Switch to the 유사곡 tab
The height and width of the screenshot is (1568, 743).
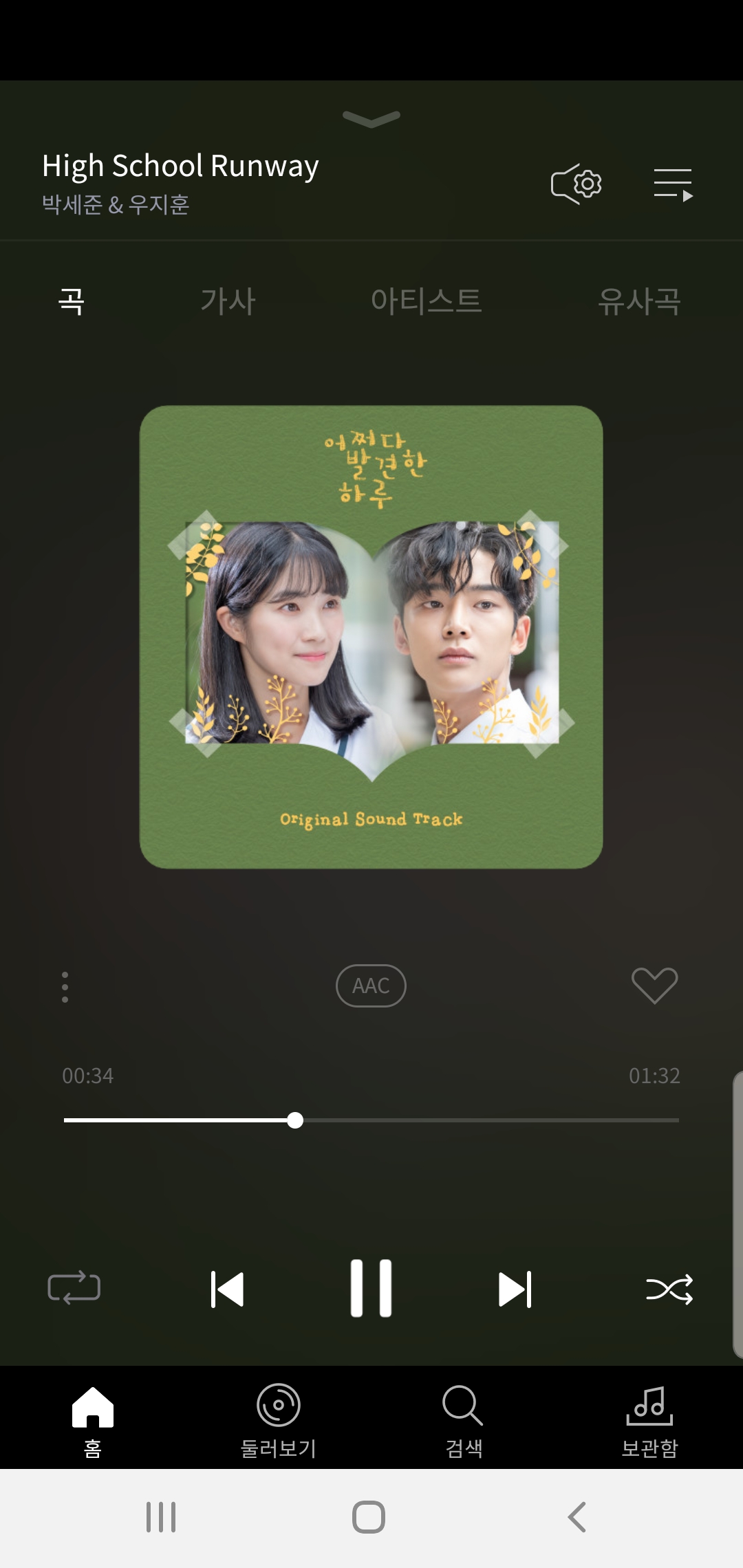coord(638,301)
